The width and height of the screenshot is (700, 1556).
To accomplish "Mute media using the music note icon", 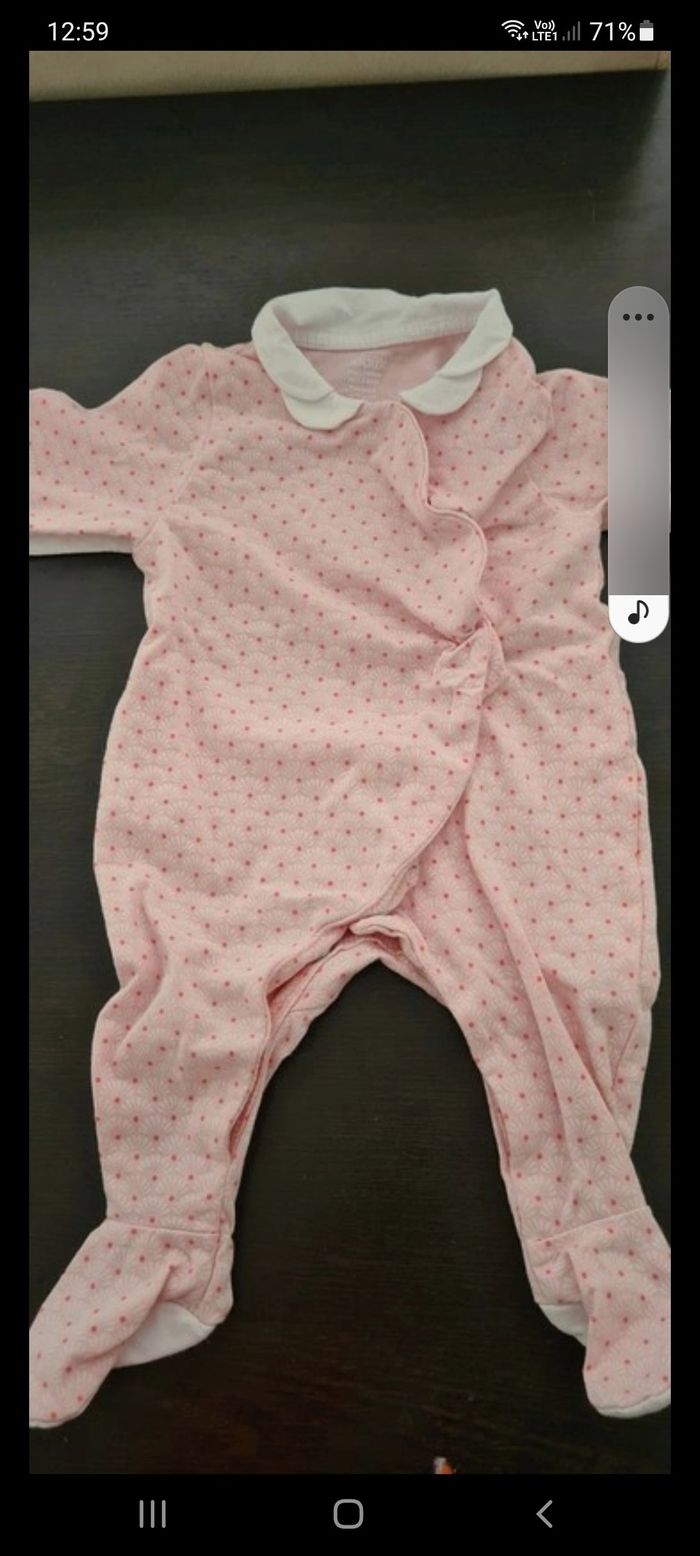I will (638, 612).
